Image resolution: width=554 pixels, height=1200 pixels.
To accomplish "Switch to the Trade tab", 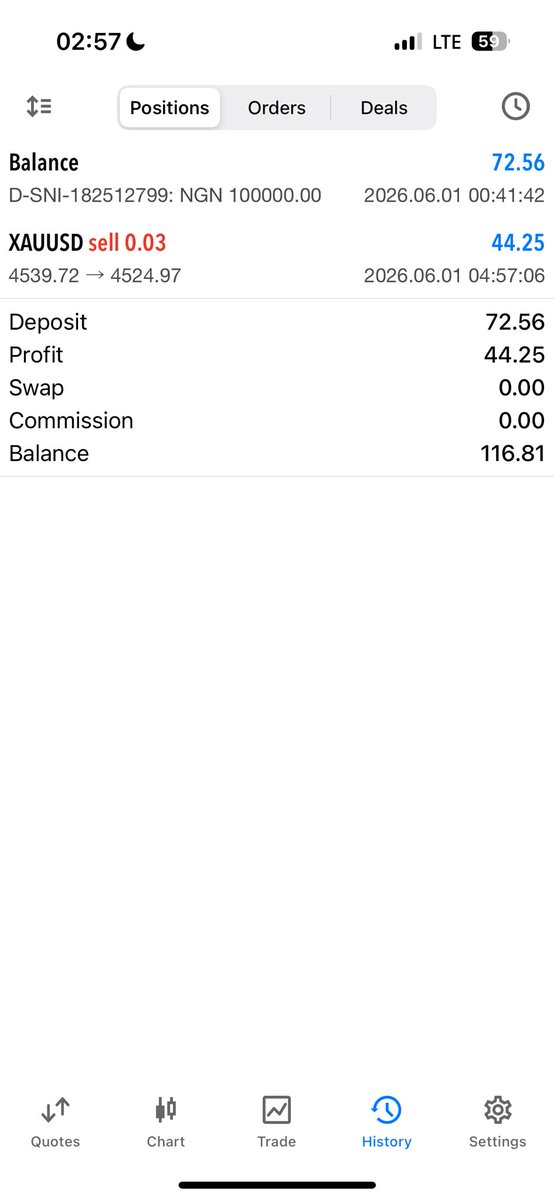I will (277, 1122).
